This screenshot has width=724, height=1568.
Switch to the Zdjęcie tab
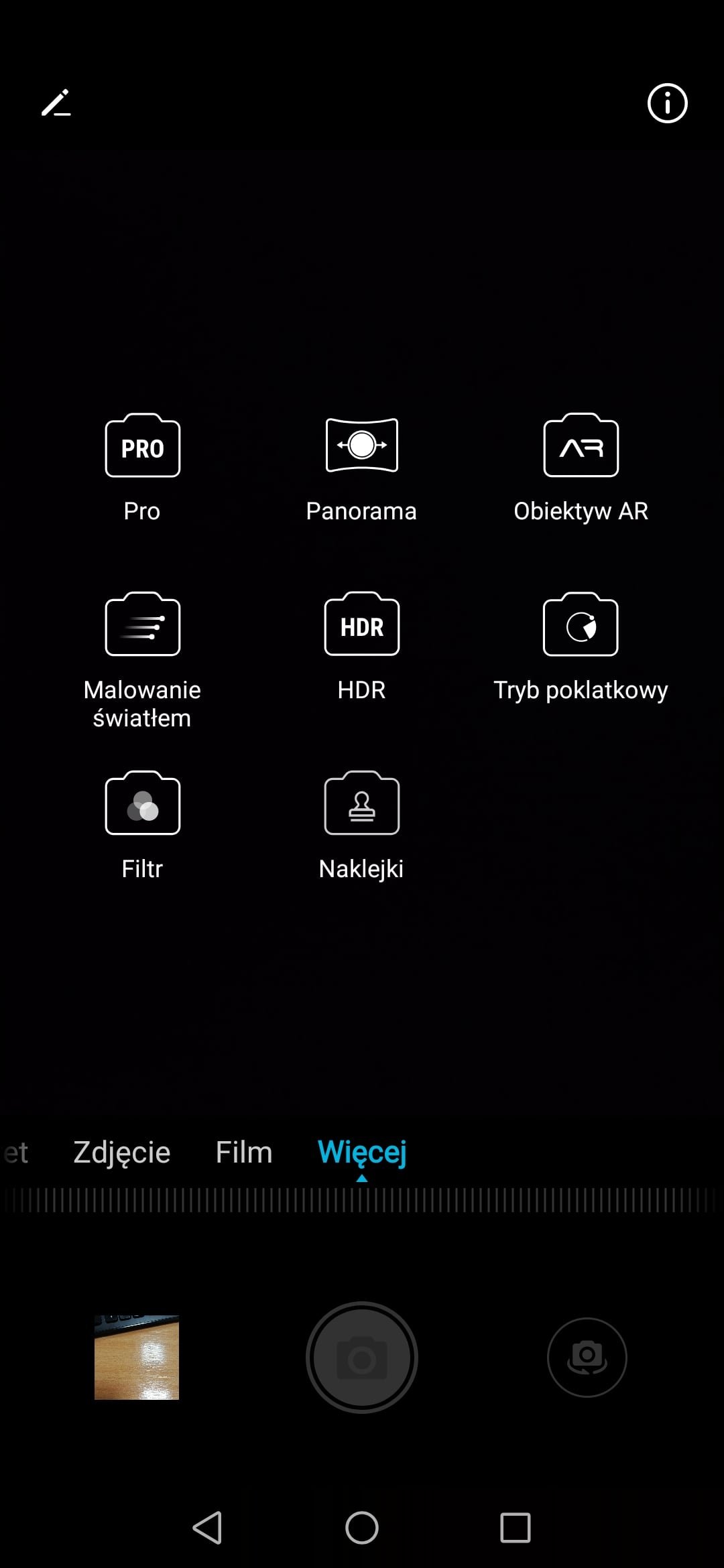(x=122, y=1153)
